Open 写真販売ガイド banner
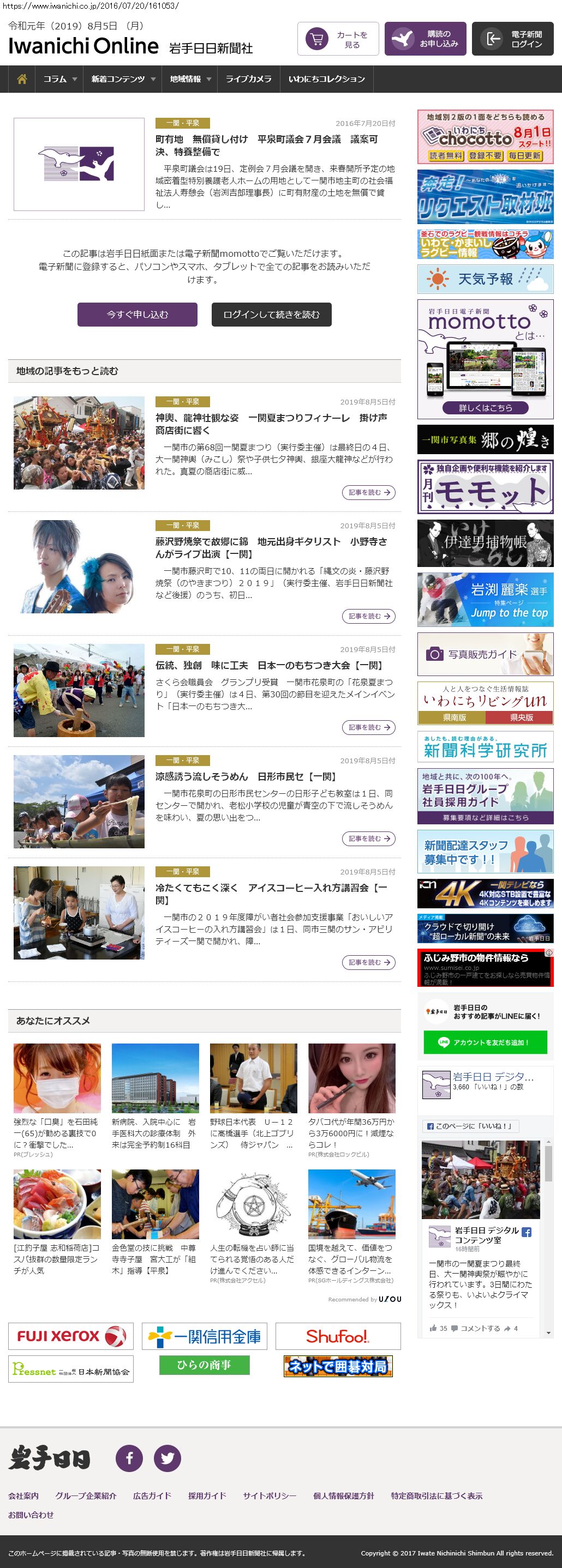Image resolution: width=562 pixels, height=1568 pixels. (485, 654)
